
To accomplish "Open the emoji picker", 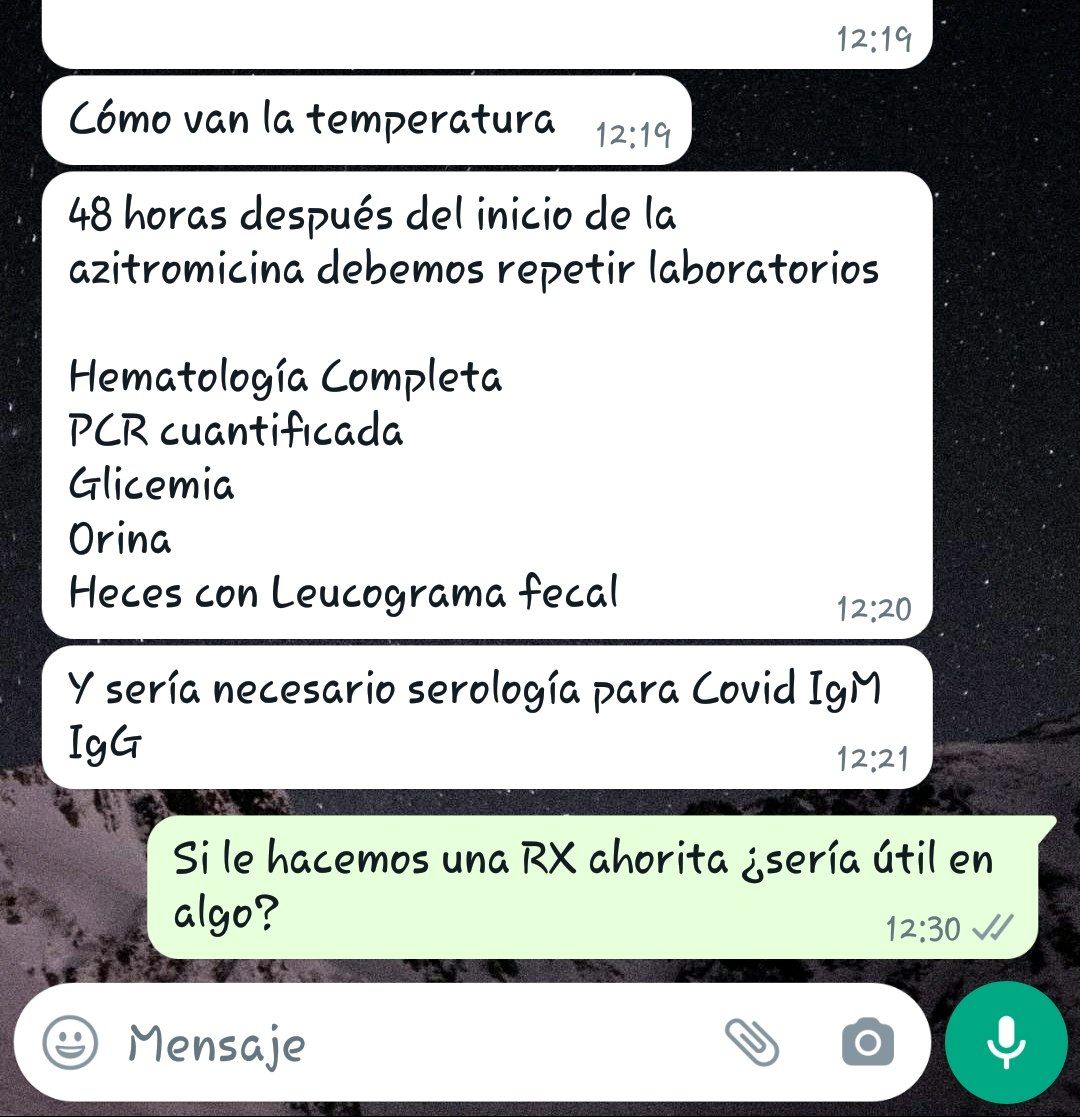I will click(70, 1043).
